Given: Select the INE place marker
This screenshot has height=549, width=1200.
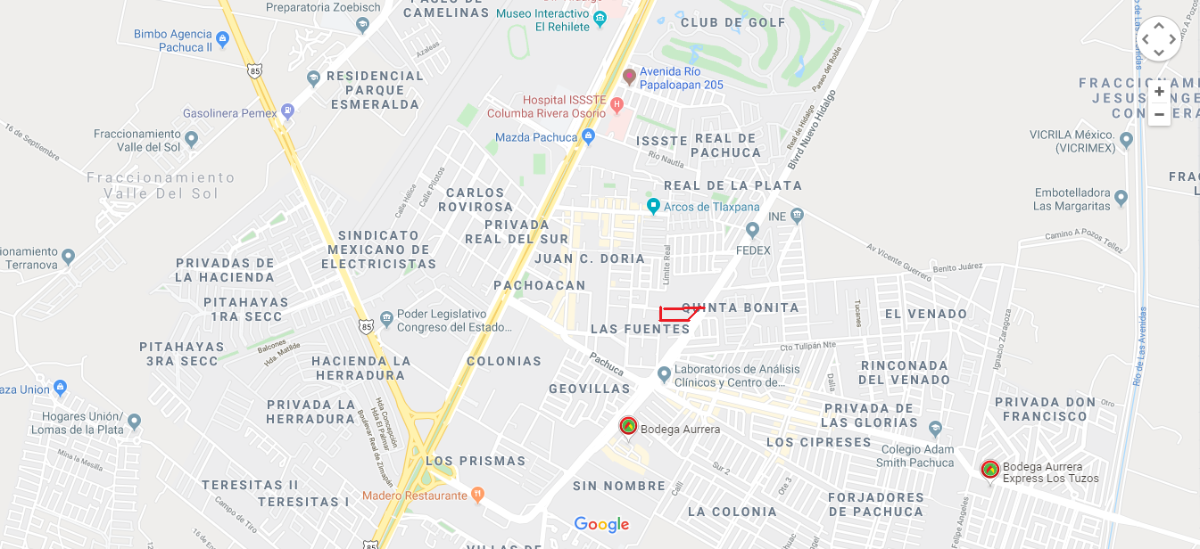Looking at the screenshot, I should tap(796, 215).
